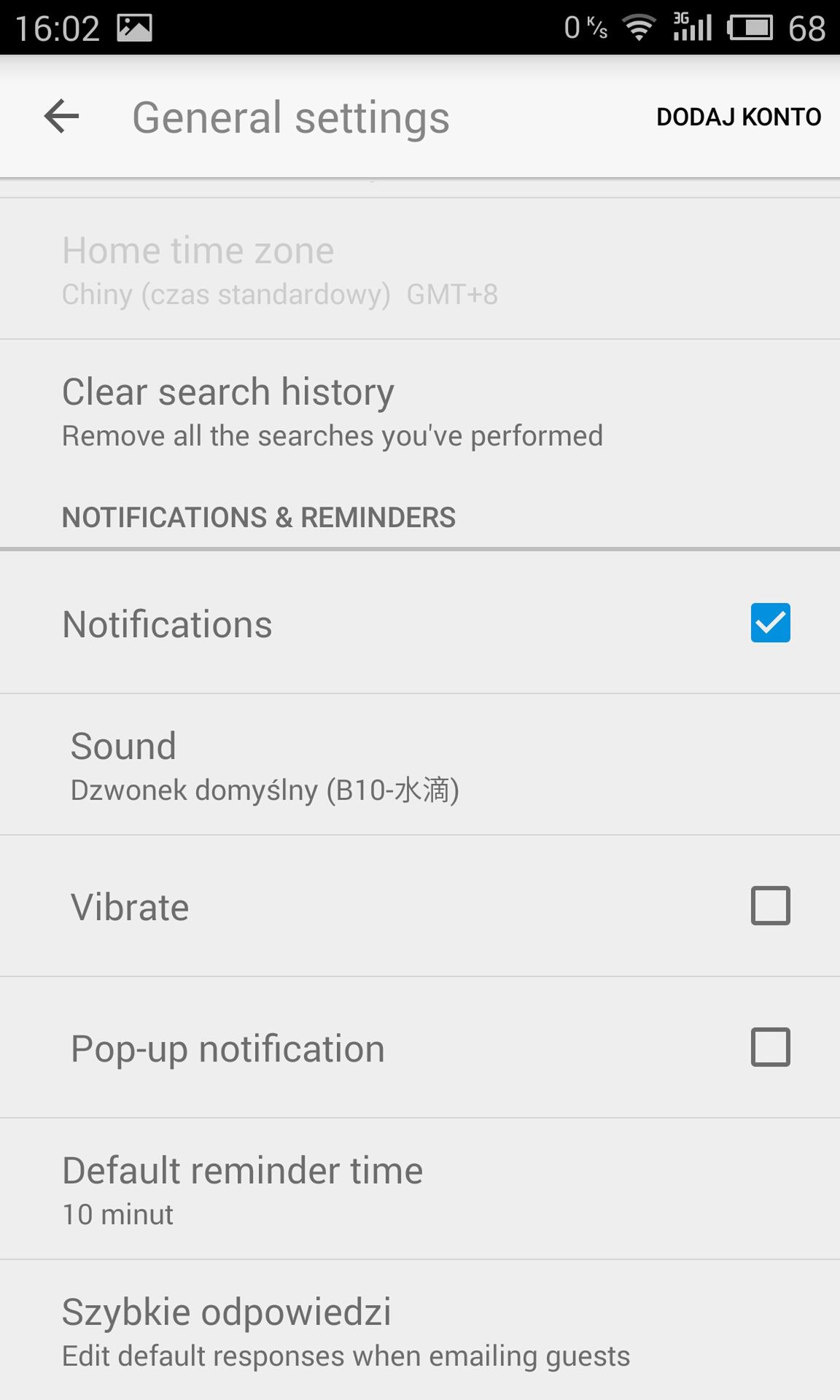
Task: Open Szybkie odpowiedzi quick responses
Action: 420,1330
